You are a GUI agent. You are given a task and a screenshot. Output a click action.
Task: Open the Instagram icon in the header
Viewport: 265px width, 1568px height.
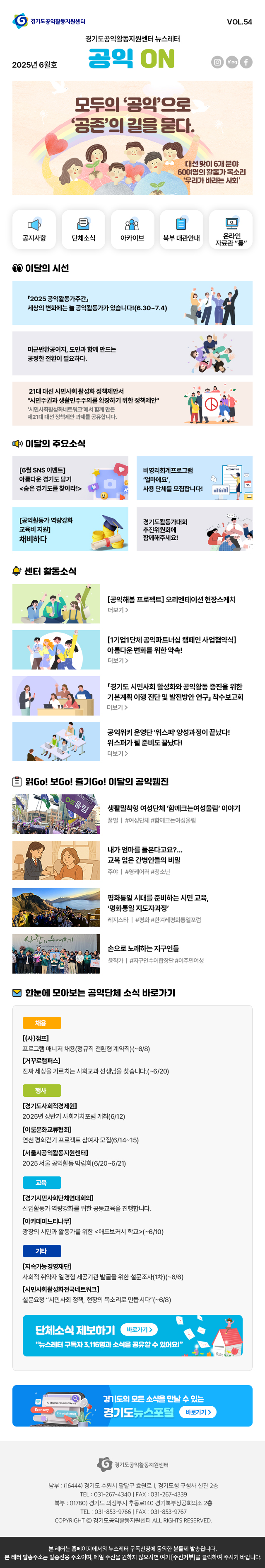tap(217, 62)
